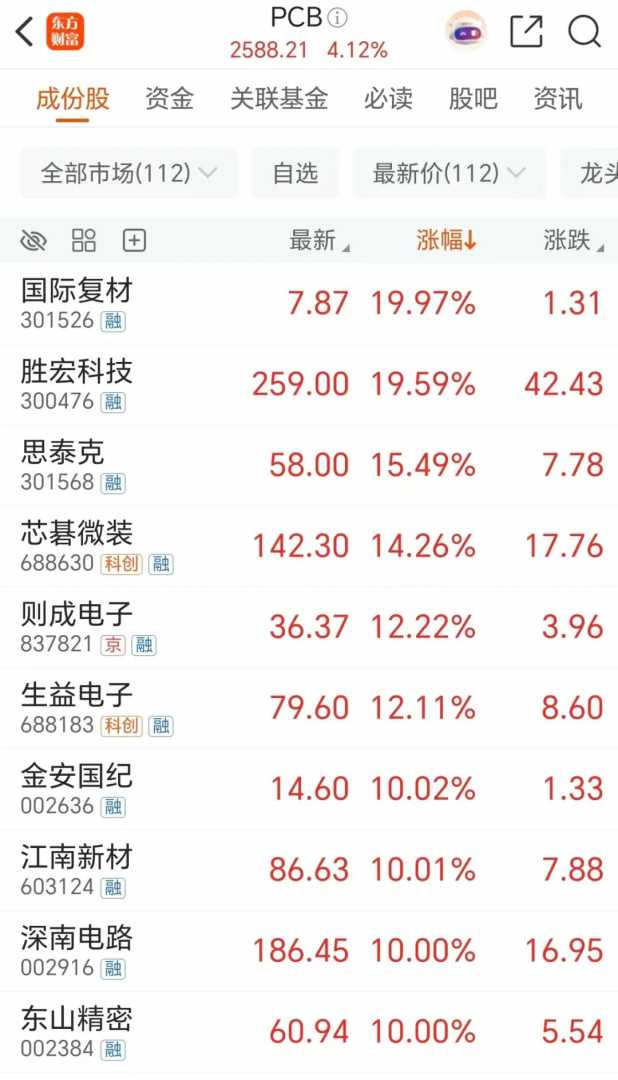
Task: Expand the 全部市场(112) dropdown
Action: tap(129, 173)
